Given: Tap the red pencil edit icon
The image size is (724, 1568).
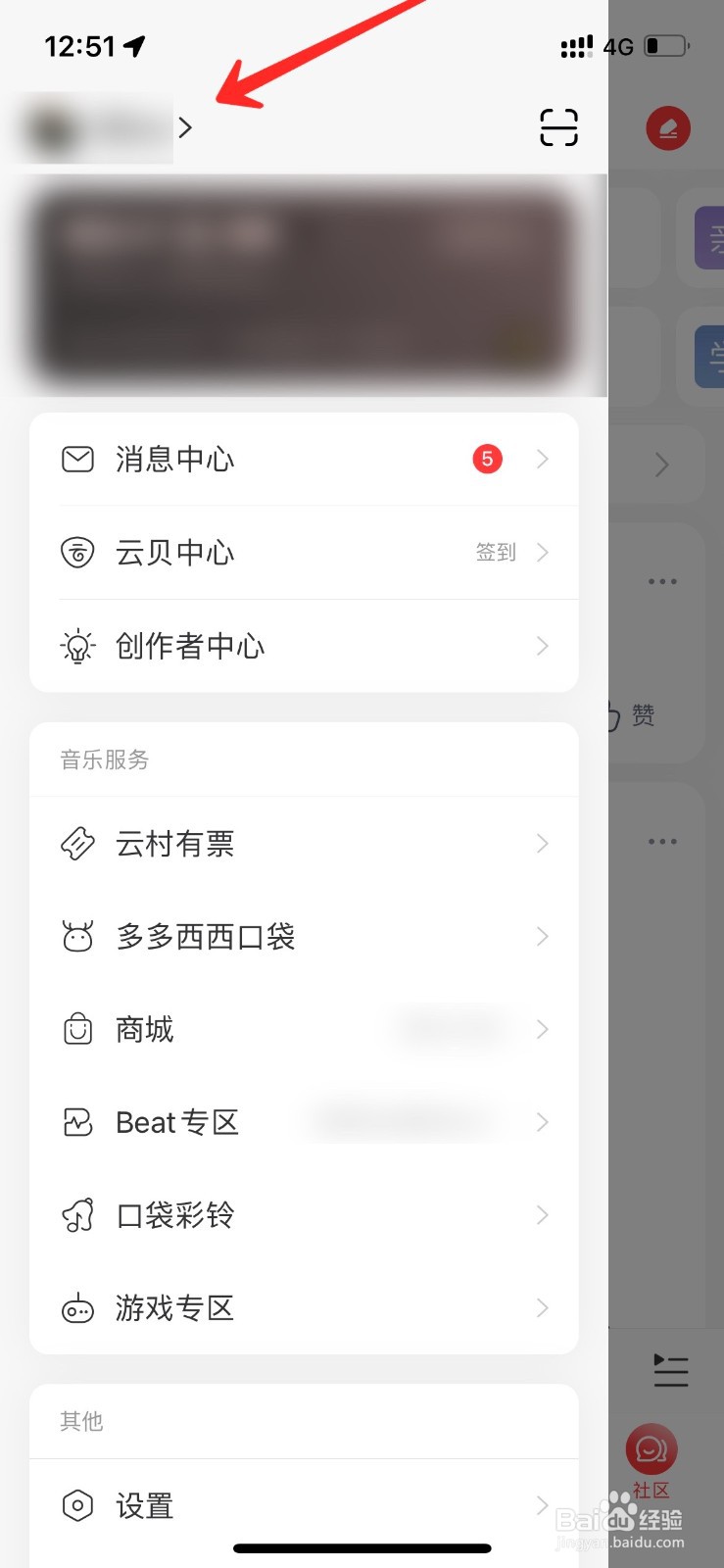Looking at the screenshot, I should coord(667,127).
